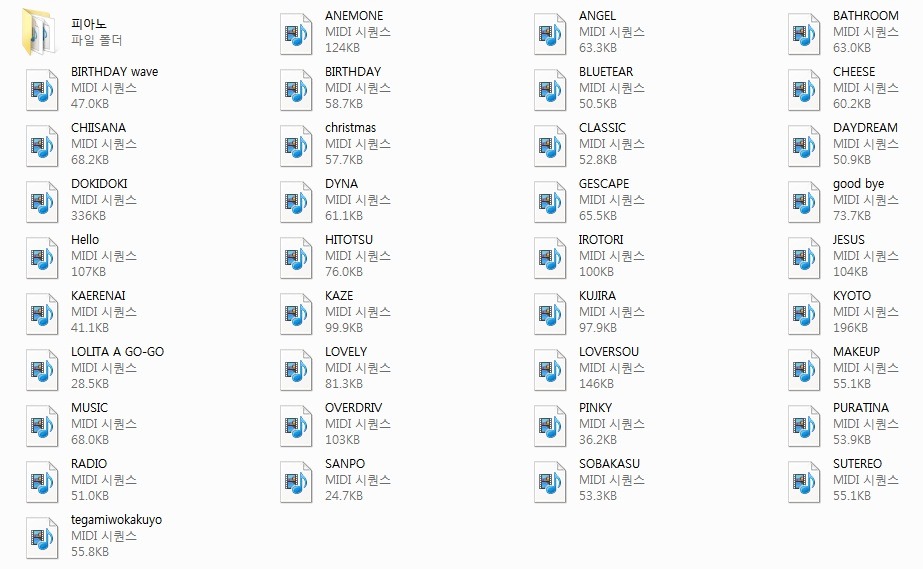Select the KAZE MIDI sequence
The height and width of the screenshot is (569, 923).
click(x=295, y=313)
